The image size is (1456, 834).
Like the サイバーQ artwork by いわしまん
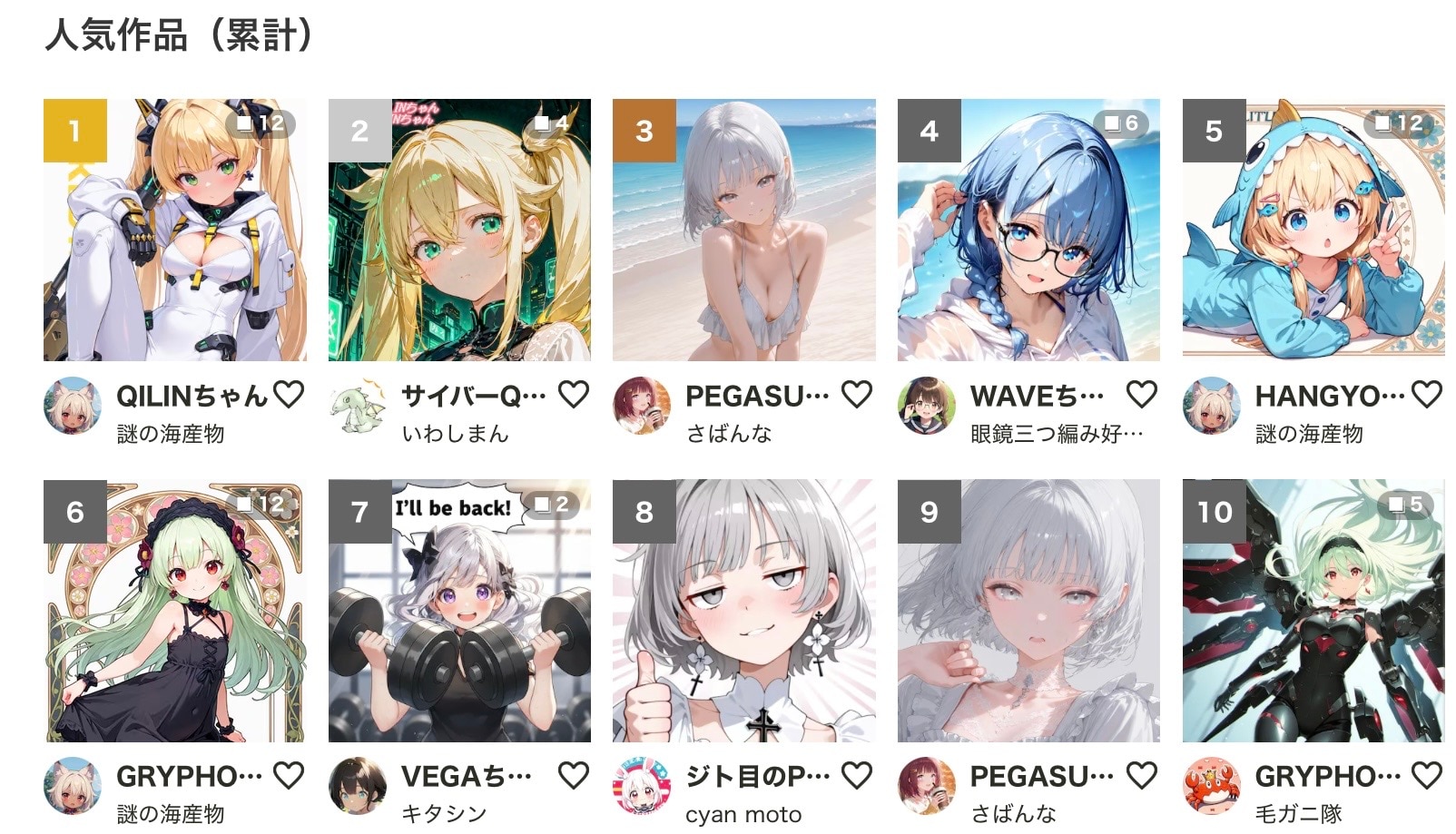pyautogui.click(x=574, y=395)
